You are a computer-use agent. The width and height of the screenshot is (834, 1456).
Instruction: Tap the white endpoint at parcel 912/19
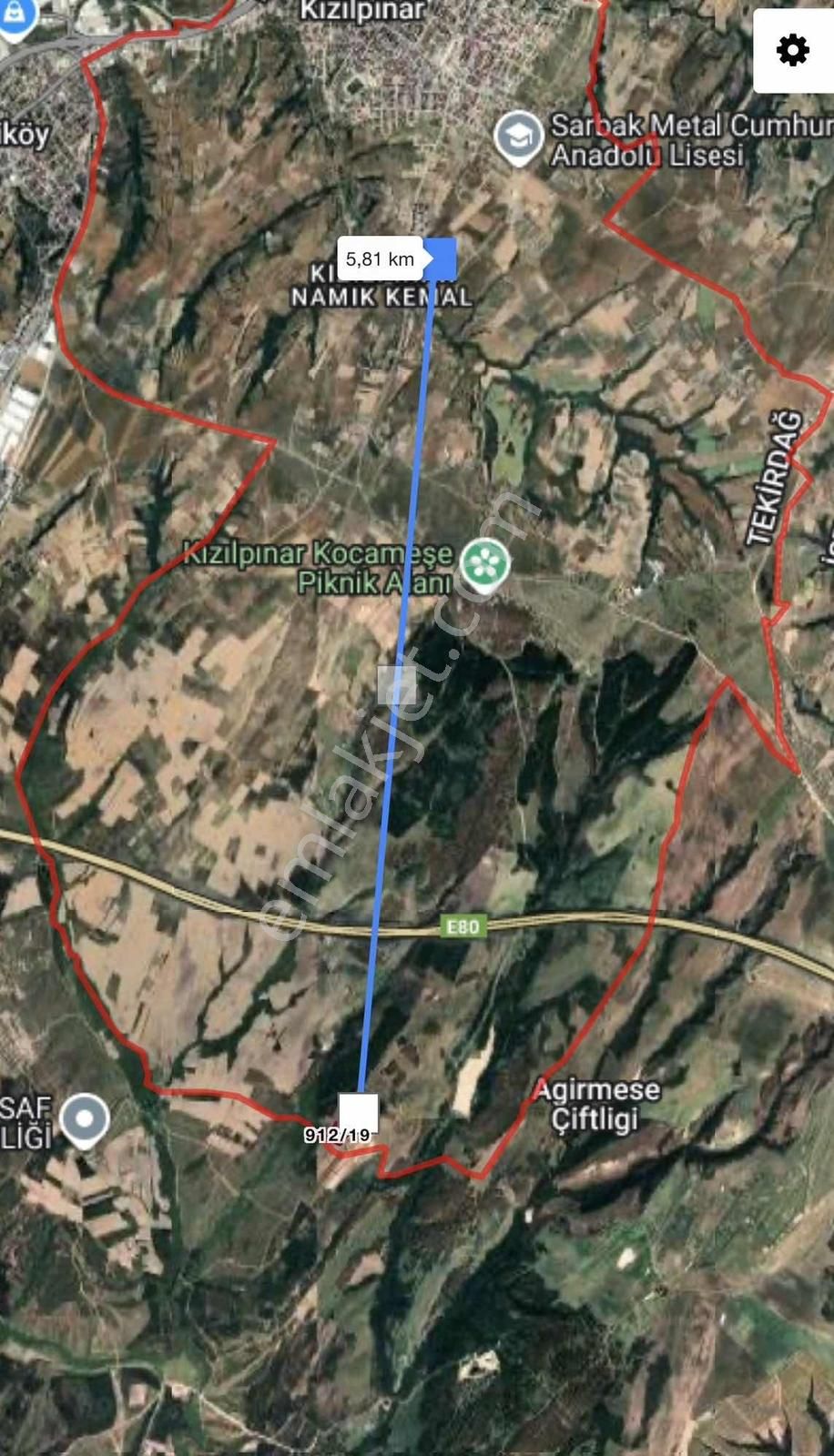[x=358, y=1112]
